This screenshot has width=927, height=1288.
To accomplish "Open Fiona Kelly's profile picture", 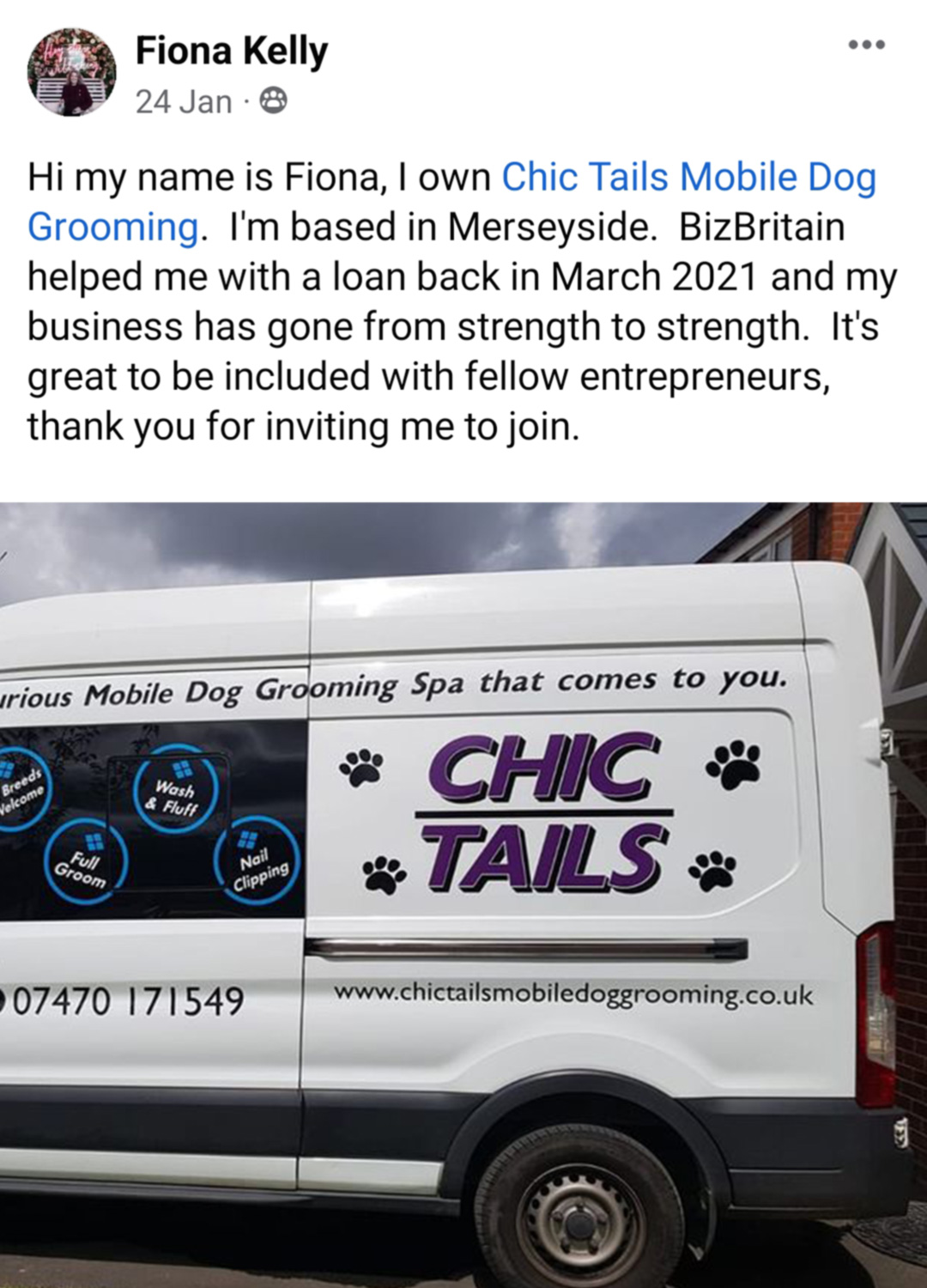I will point(71,71).
